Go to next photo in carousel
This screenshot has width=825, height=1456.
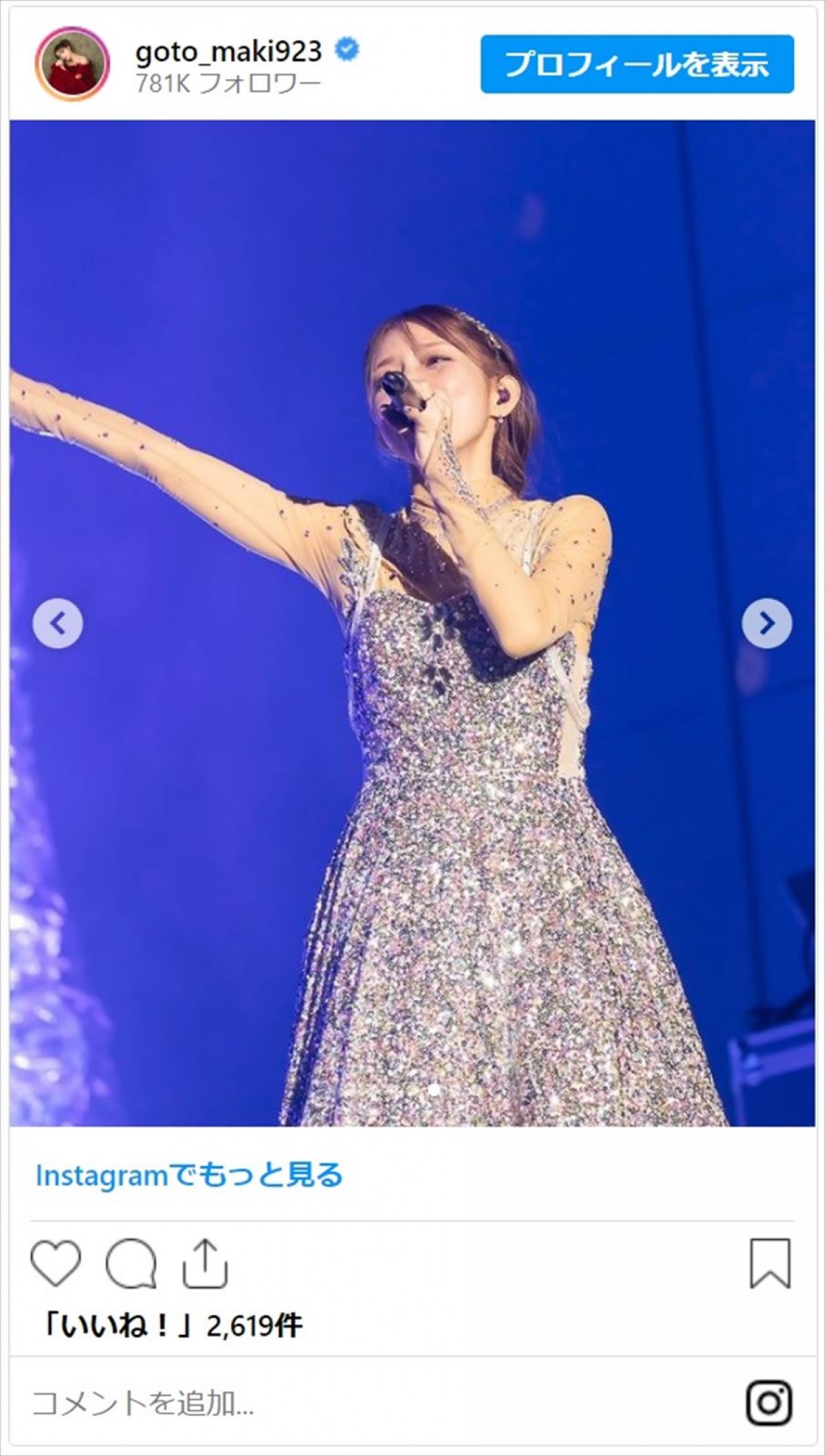767,624
